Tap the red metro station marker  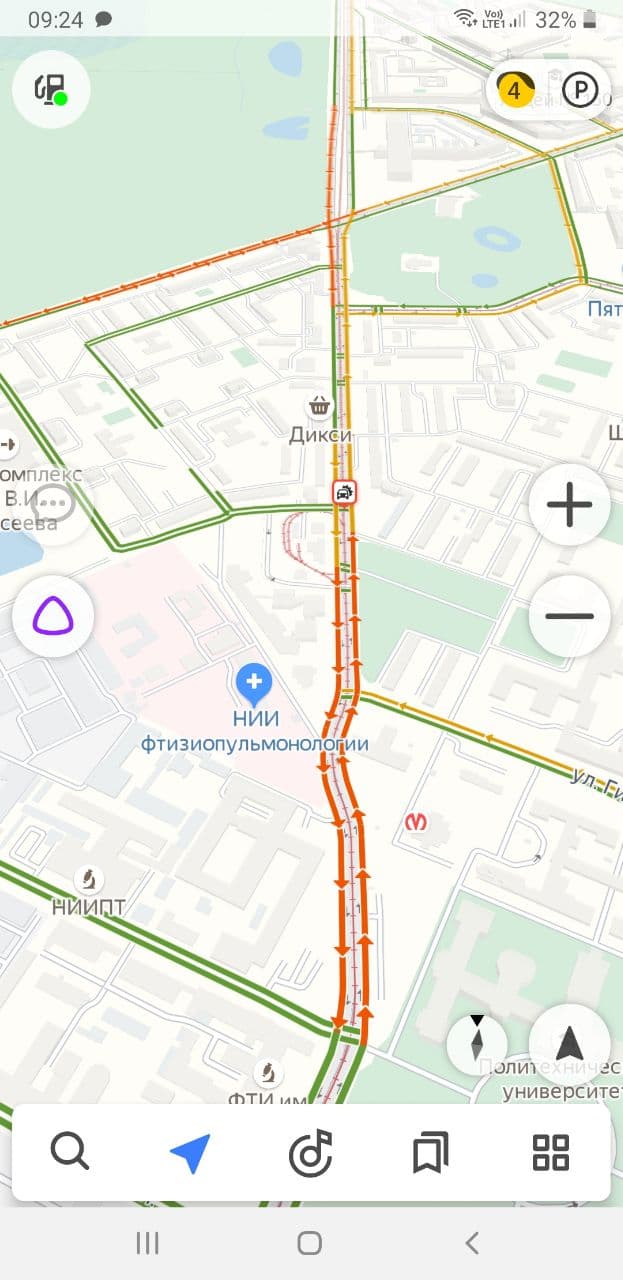416,822
